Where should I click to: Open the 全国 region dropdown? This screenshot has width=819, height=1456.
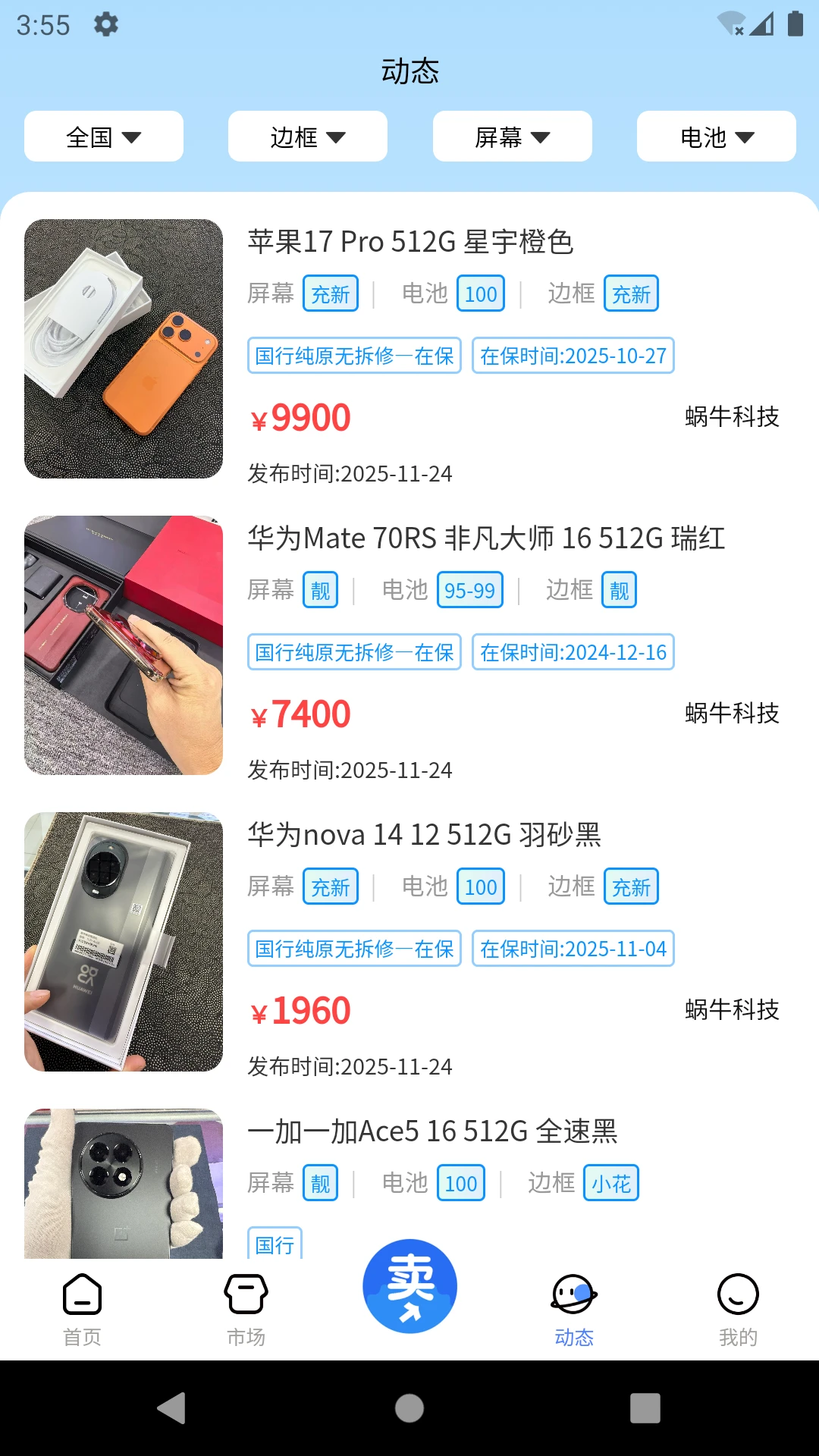coord(103,136)
